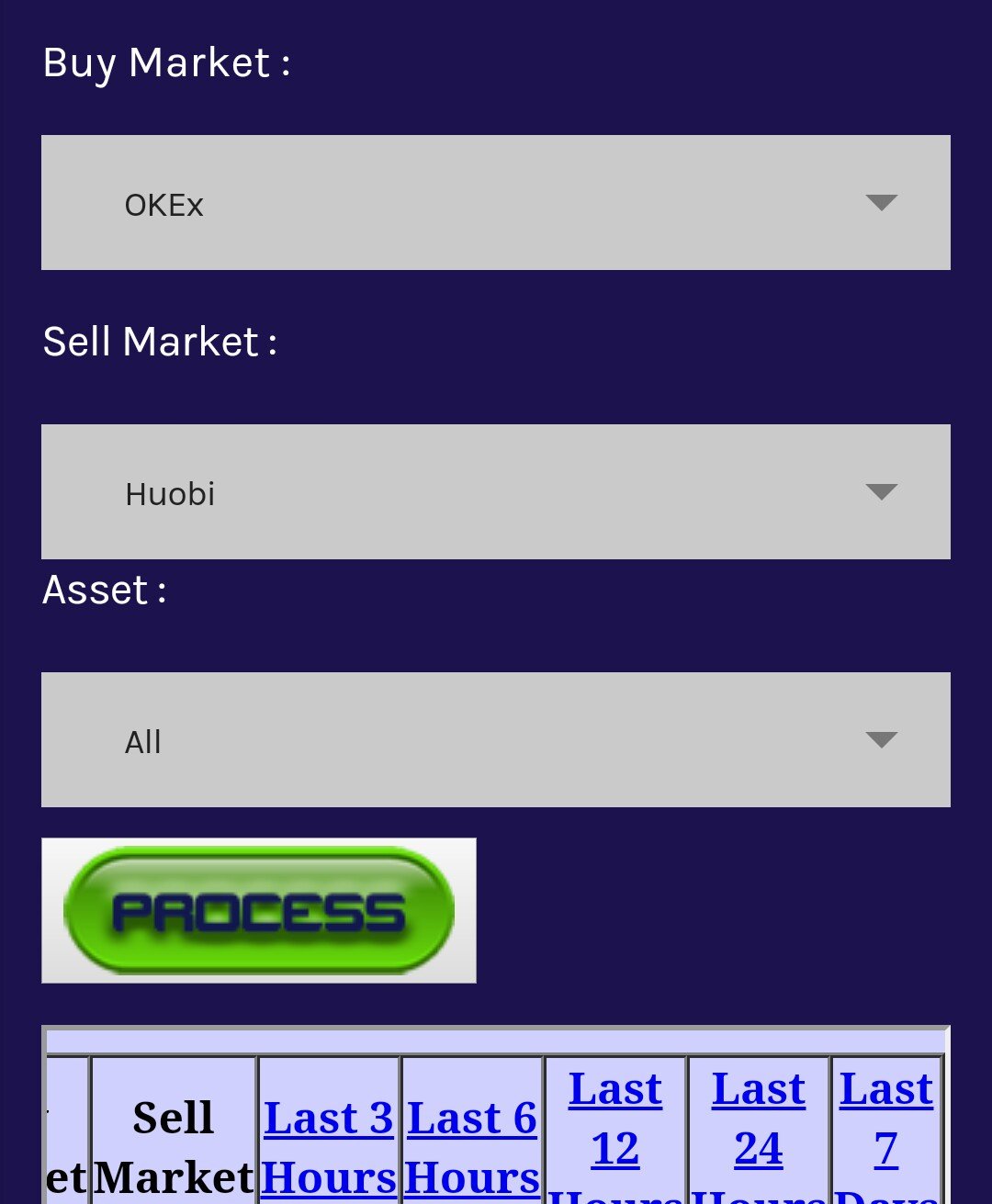Open the Buy Market dropdown showing OKEx
Image resolution: width=992 pixels, height=1204 pixels.
tap(496, 203)
